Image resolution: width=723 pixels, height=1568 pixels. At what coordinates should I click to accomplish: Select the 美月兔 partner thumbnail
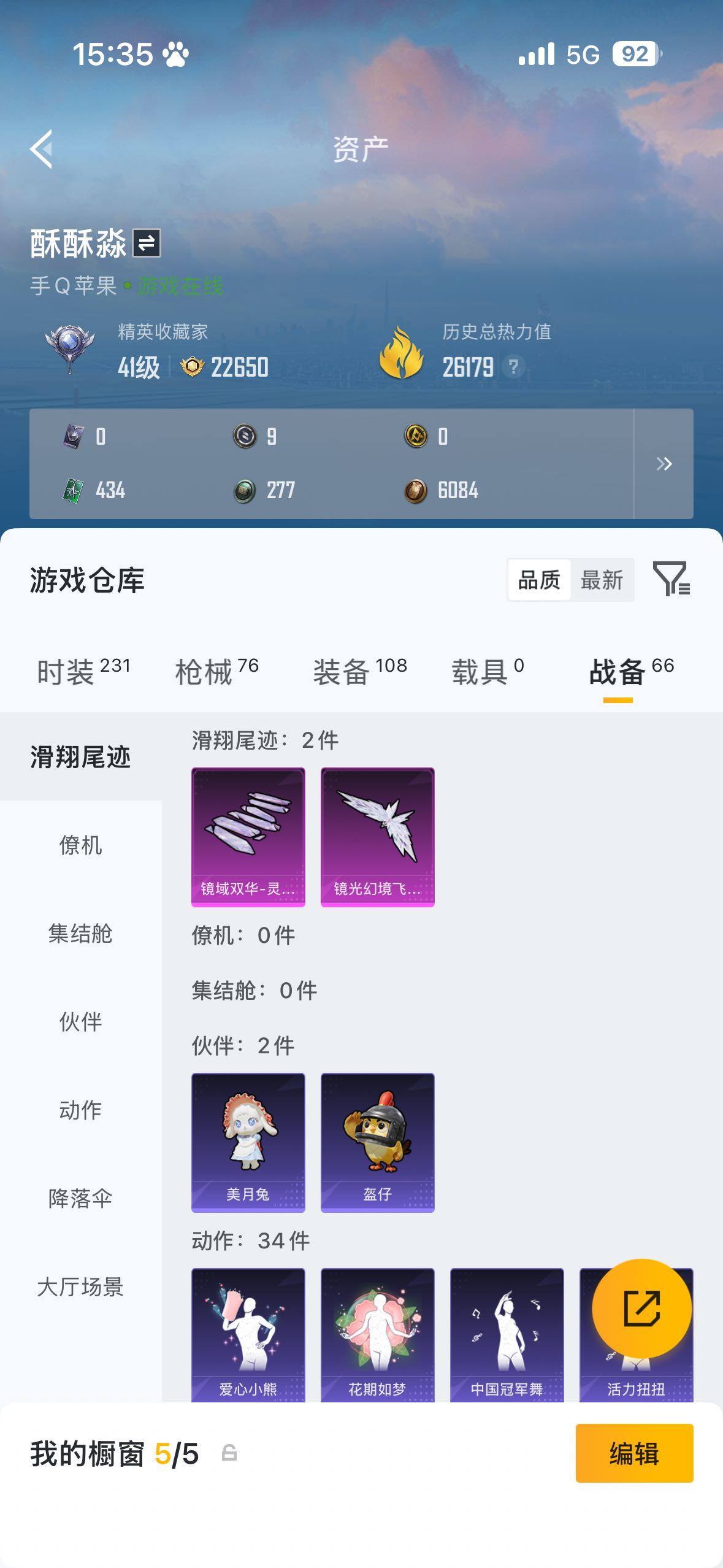(x=248, y=1141)
